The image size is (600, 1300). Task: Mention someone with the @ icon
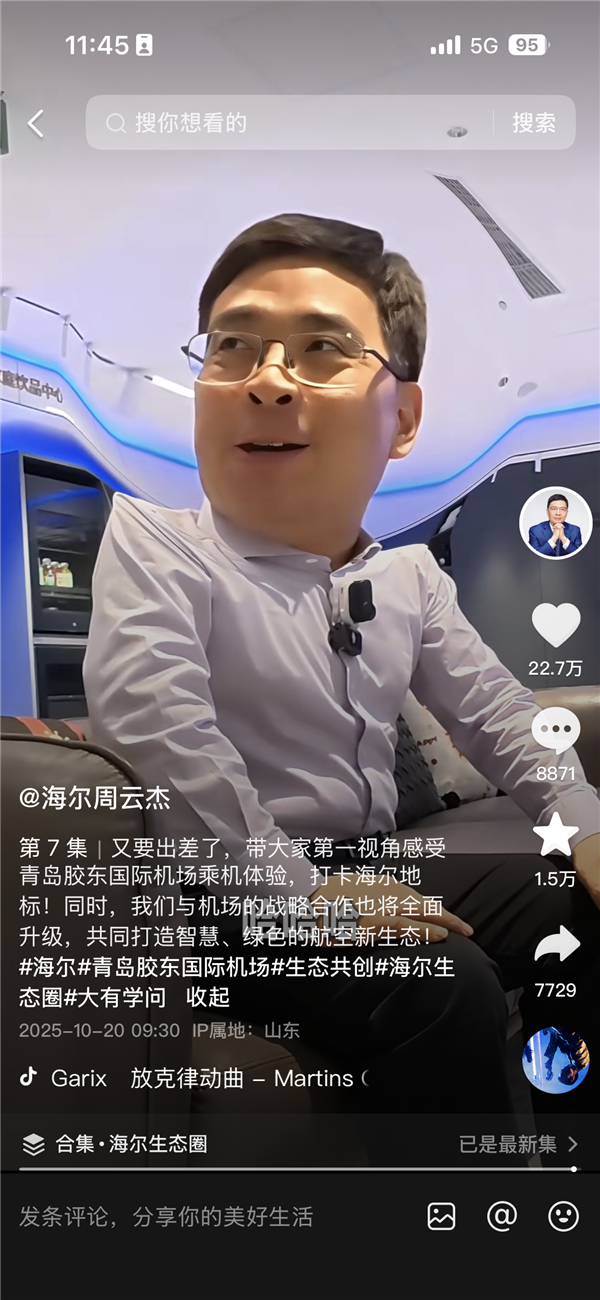tap(501, 1216)
